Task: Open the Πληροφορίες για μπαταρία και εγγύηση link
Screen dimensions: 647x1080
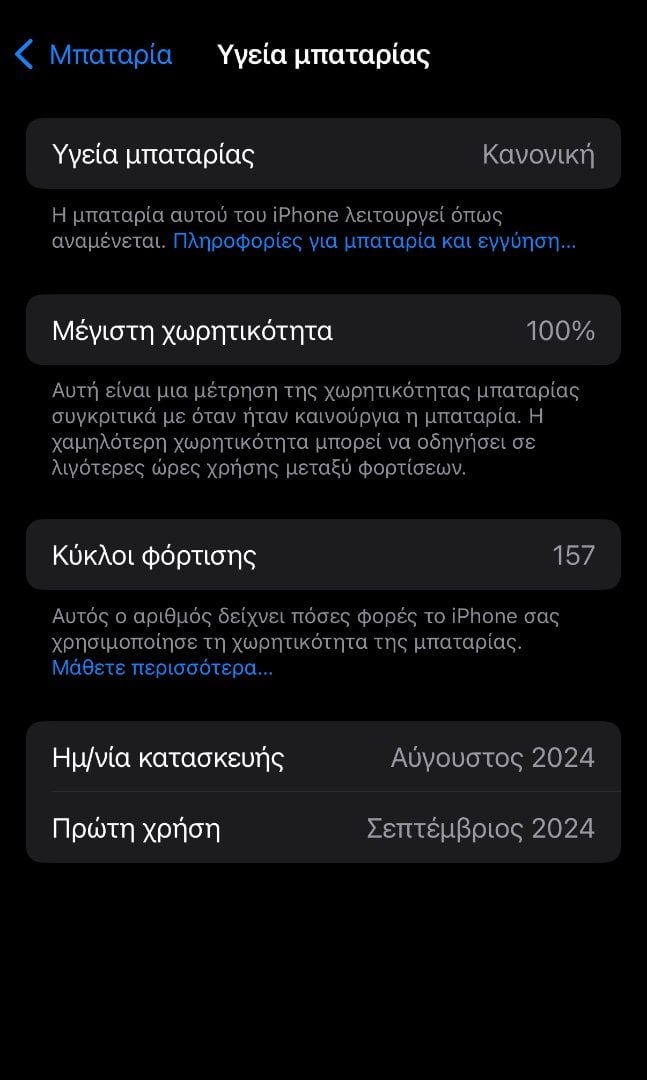Action: coord(374,242)
